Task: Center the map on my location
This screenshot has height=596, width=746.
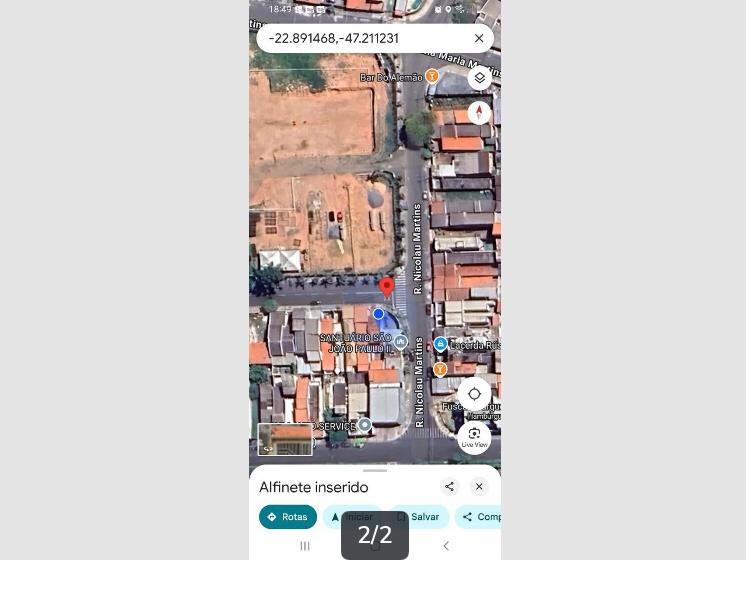Action: click(474, 394)
